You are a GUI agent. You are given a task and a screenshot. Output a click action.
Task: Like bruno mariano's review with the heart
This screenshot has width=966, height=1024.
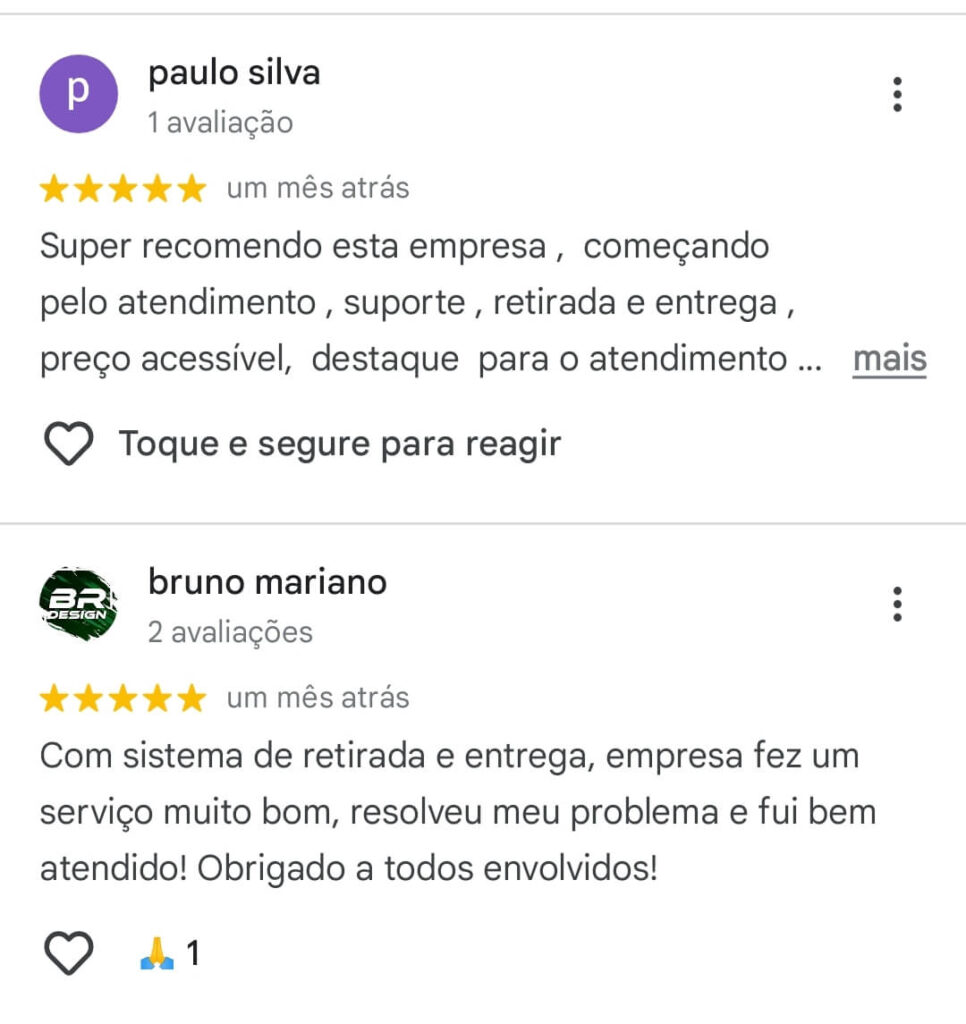point(69,953)
